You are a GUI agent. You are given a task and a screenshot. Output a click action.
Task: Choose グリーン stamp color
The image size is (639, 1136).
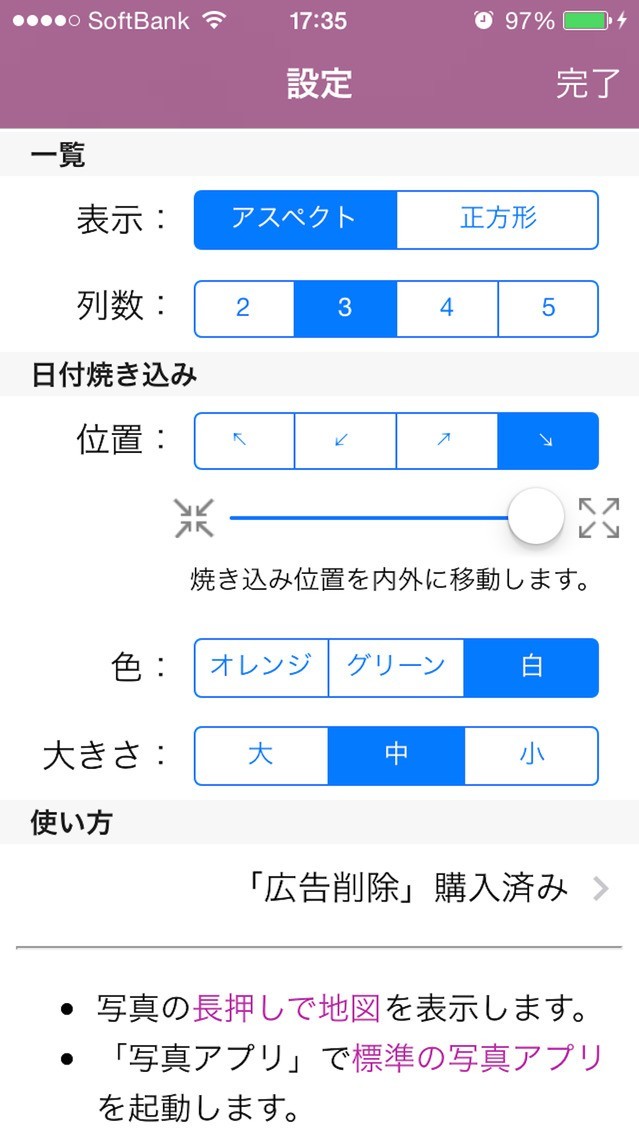point(396,667)
